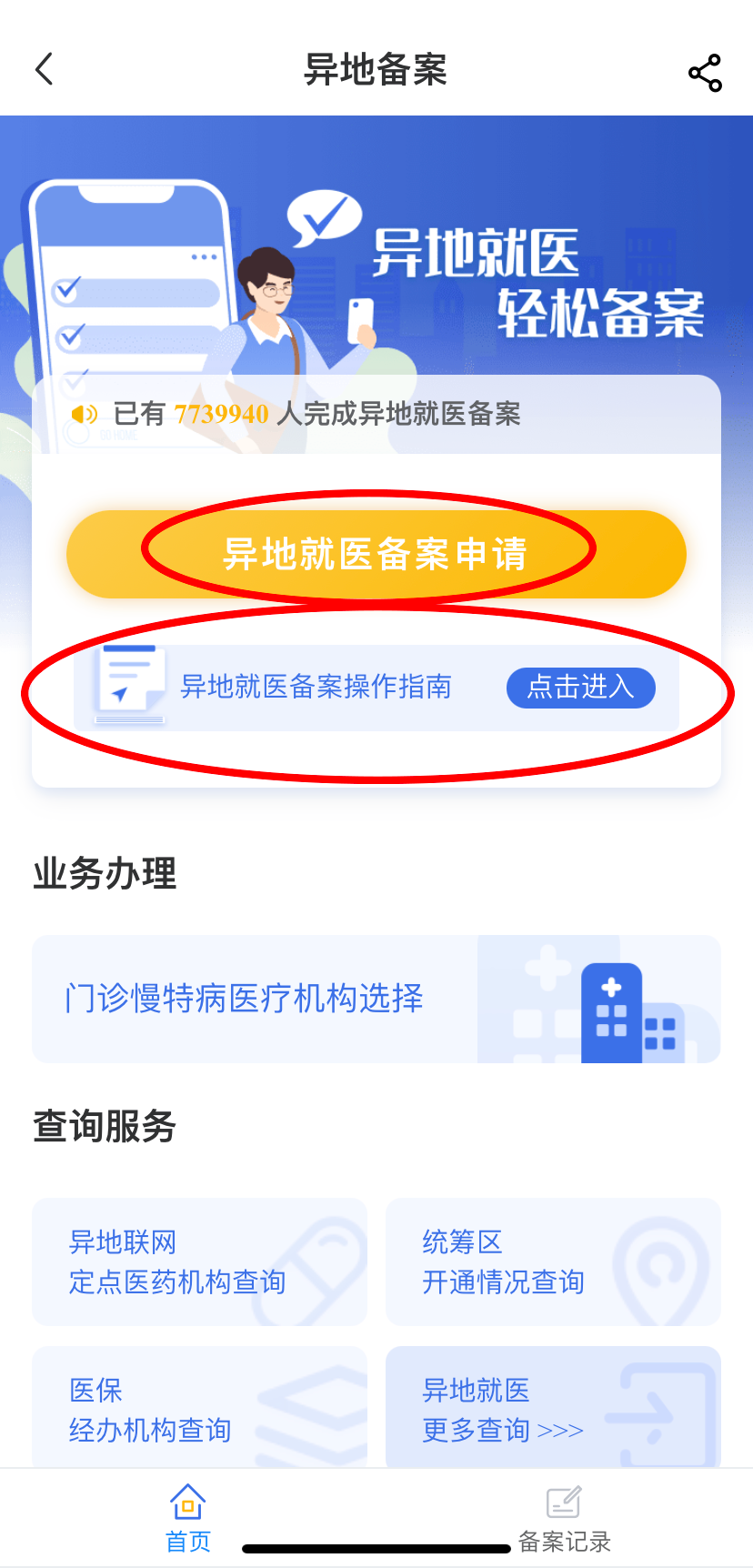The image size is (753, 1568).
Task: Tap the 点击进入 button
Action: pyautogui.click(x=580, y=689)
